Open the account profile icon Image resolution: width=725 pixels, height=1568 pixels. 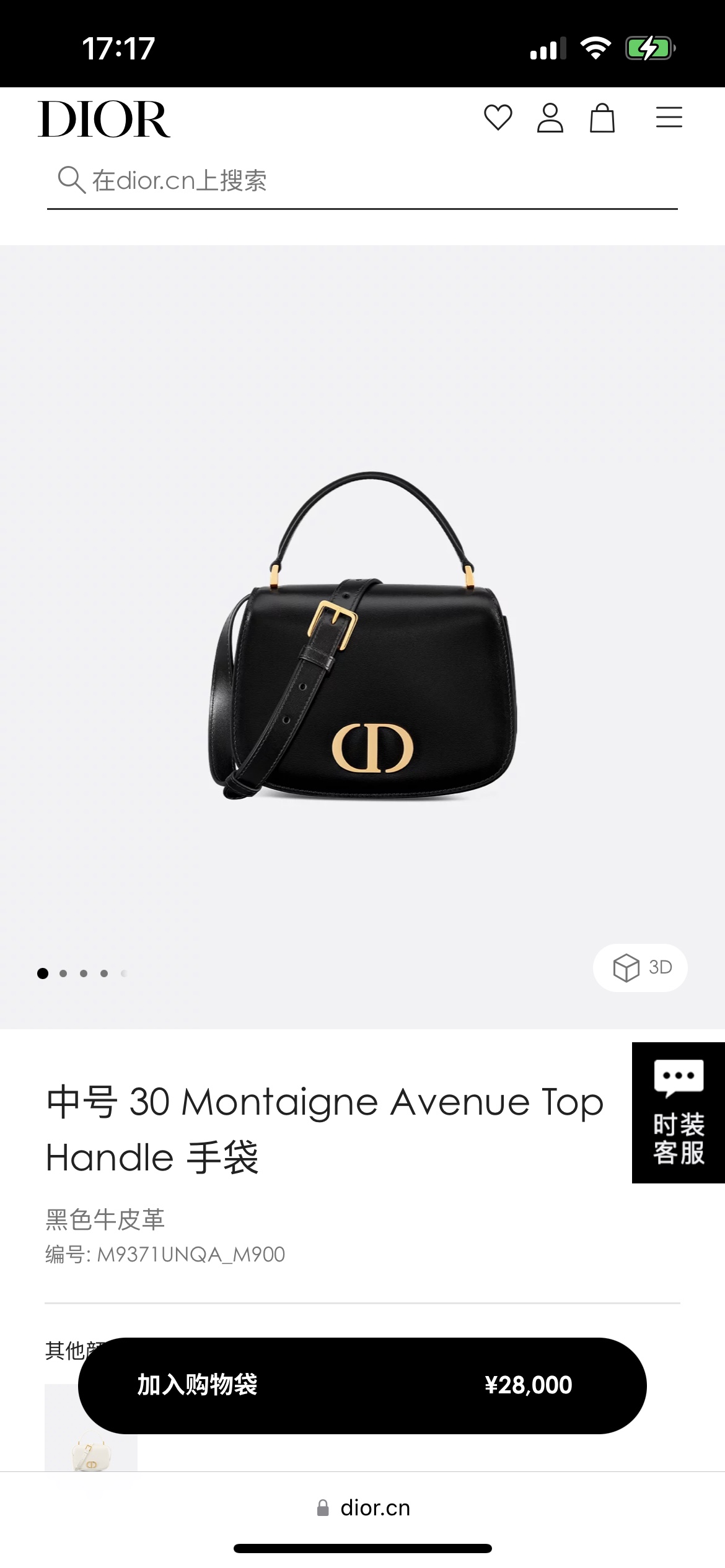click(x=550, y=118)
